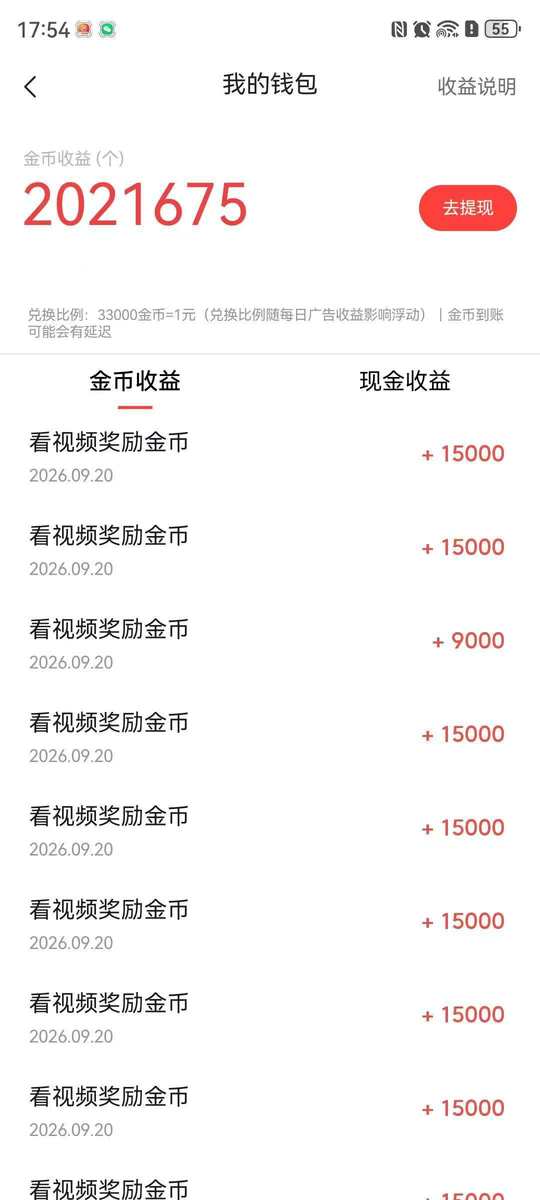
Task: Go back from the 我的钱包 page
Action: (30, 87)
